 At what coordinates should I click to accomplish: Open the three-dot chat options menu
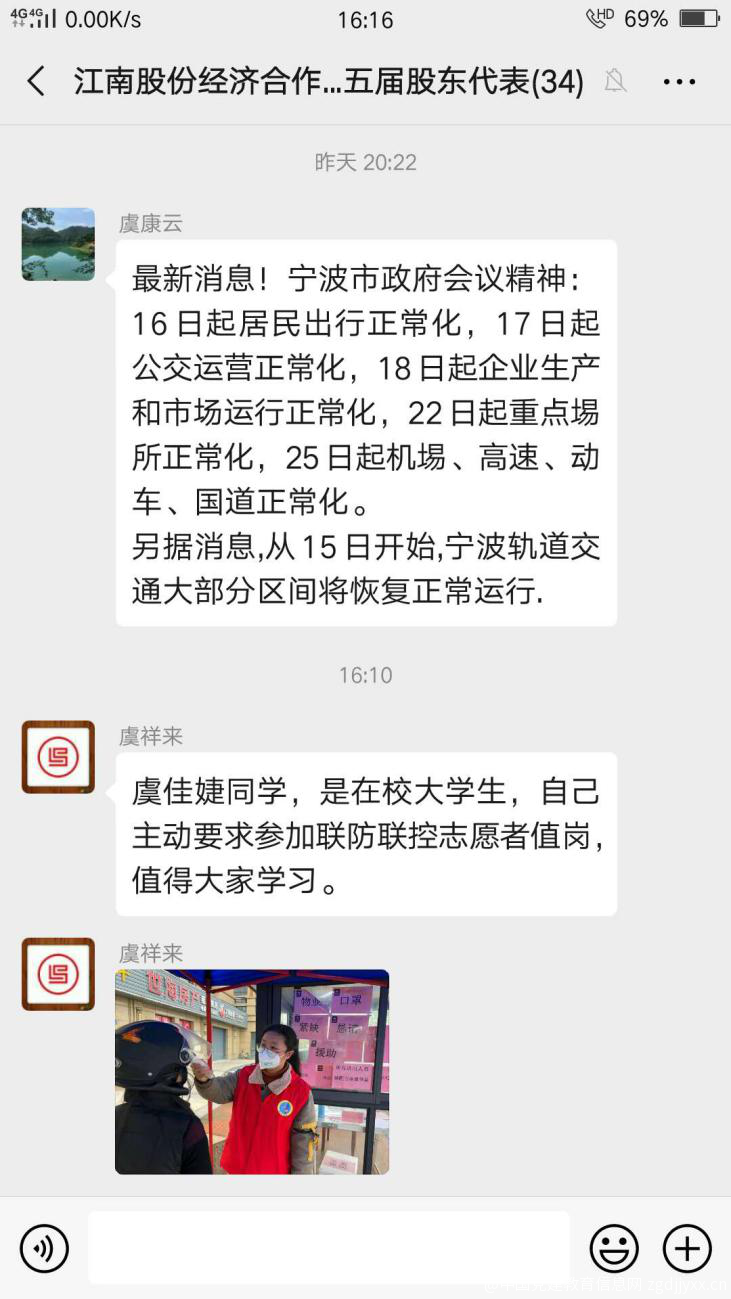tap(679, 82)
